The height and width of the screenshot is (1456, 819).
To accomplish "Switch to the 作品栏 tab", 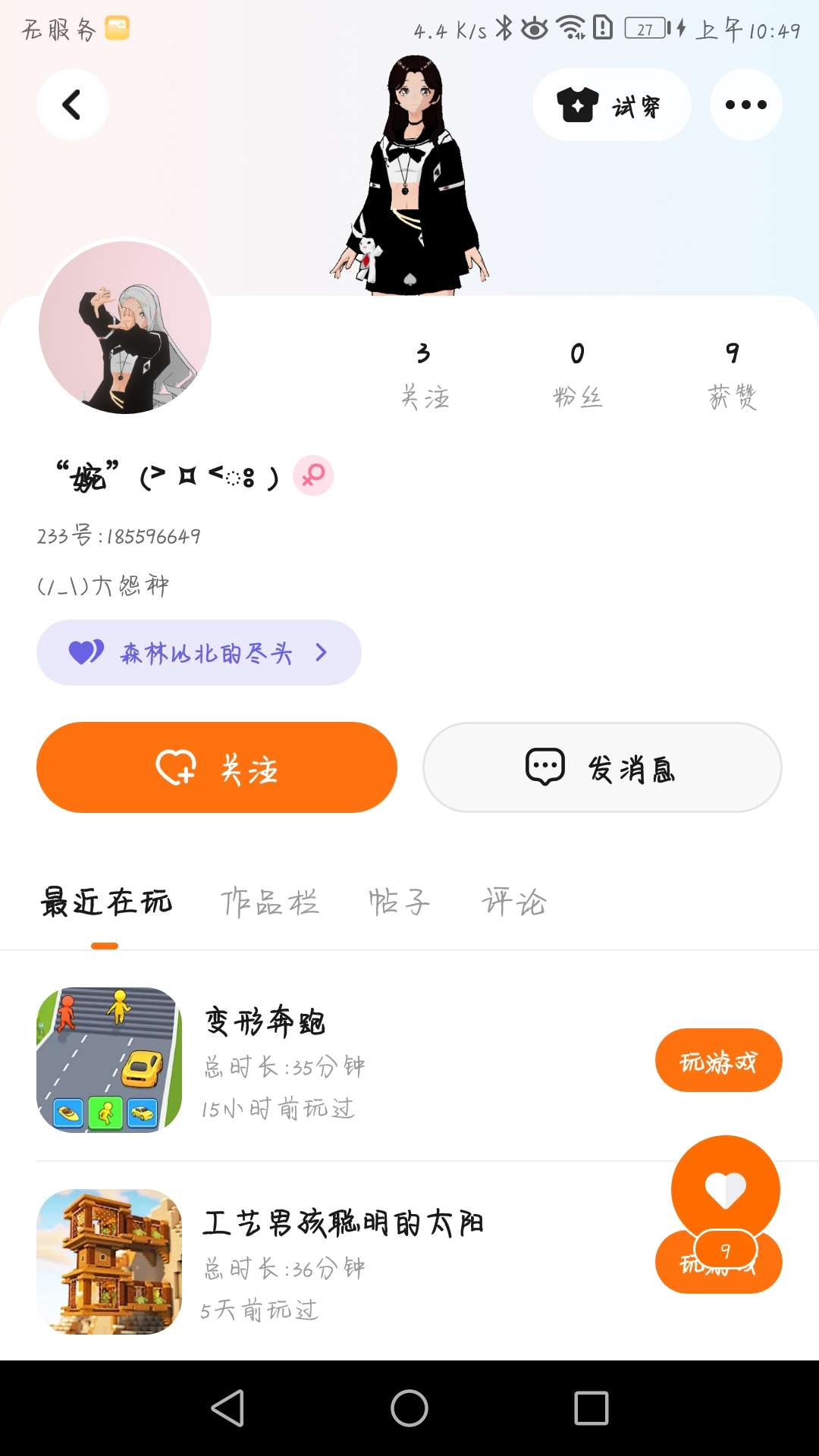I will 270,903.
